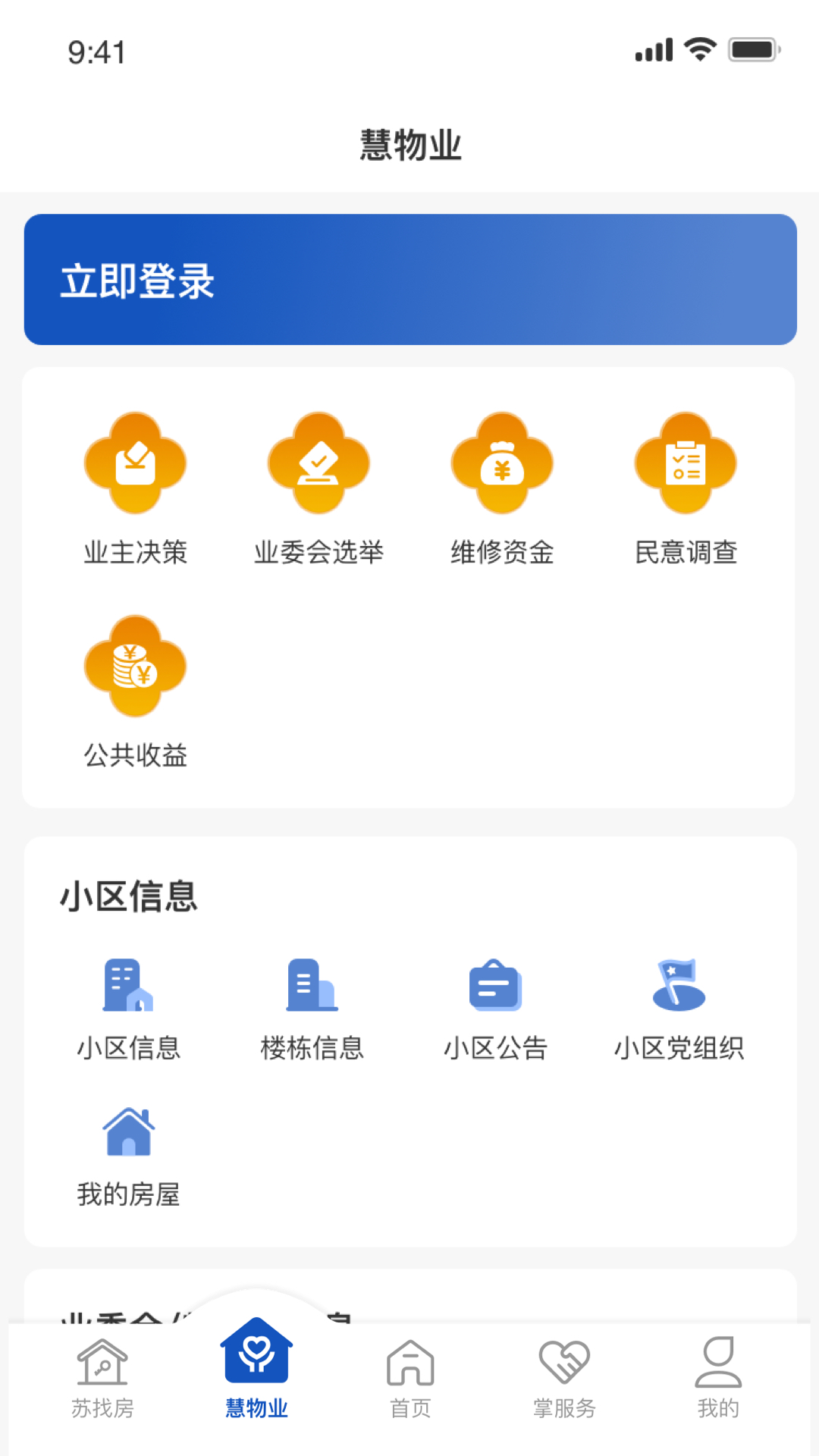
Task: Switch to the 我的 profile tab
Action: click(717, 1376)
